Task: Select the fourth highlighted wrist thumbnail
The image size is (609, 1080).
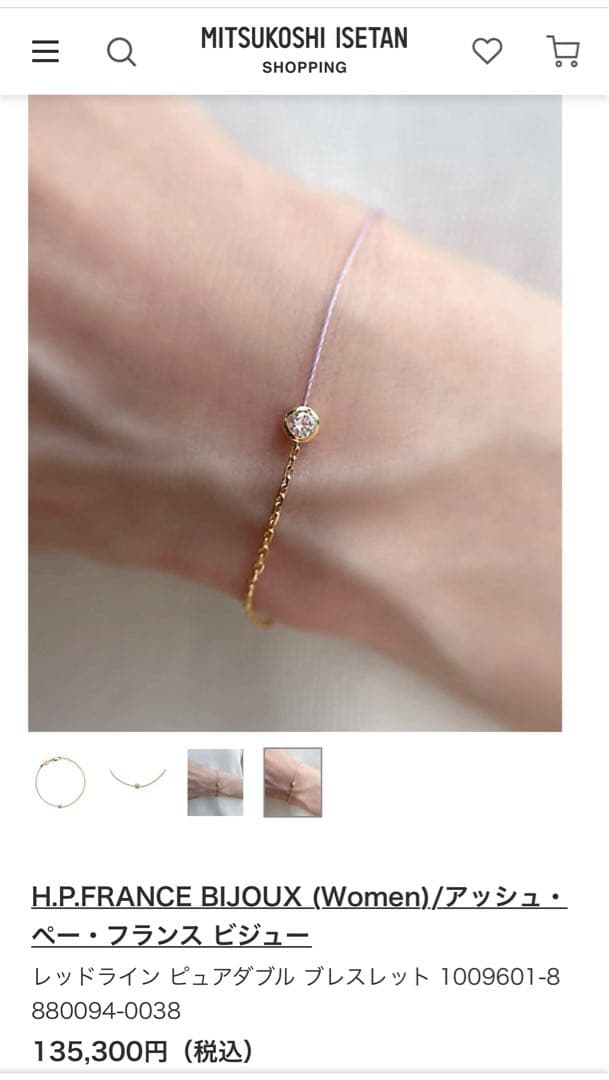Action: coord(293,782)
